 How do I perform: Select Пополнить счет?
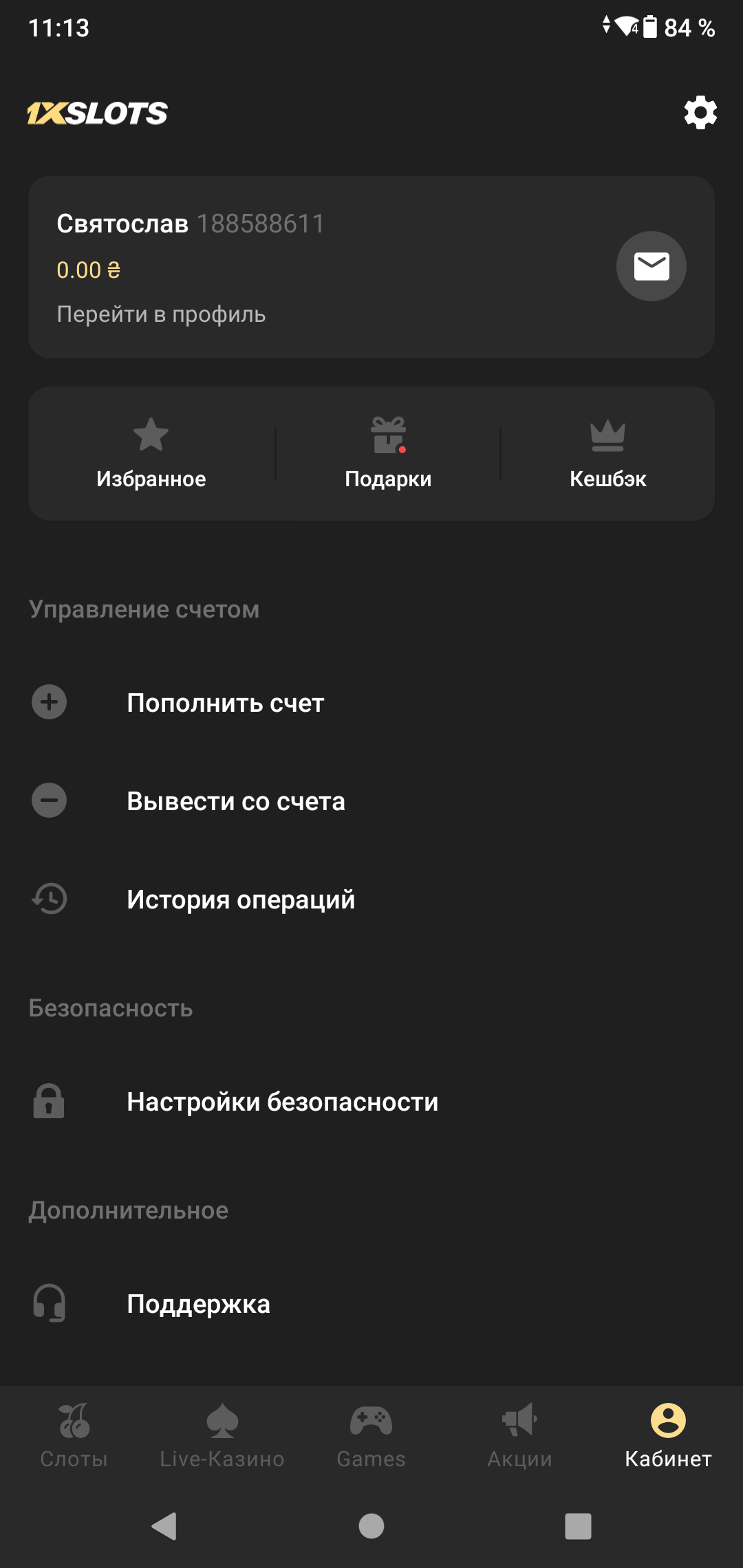(x=226, y=703)
